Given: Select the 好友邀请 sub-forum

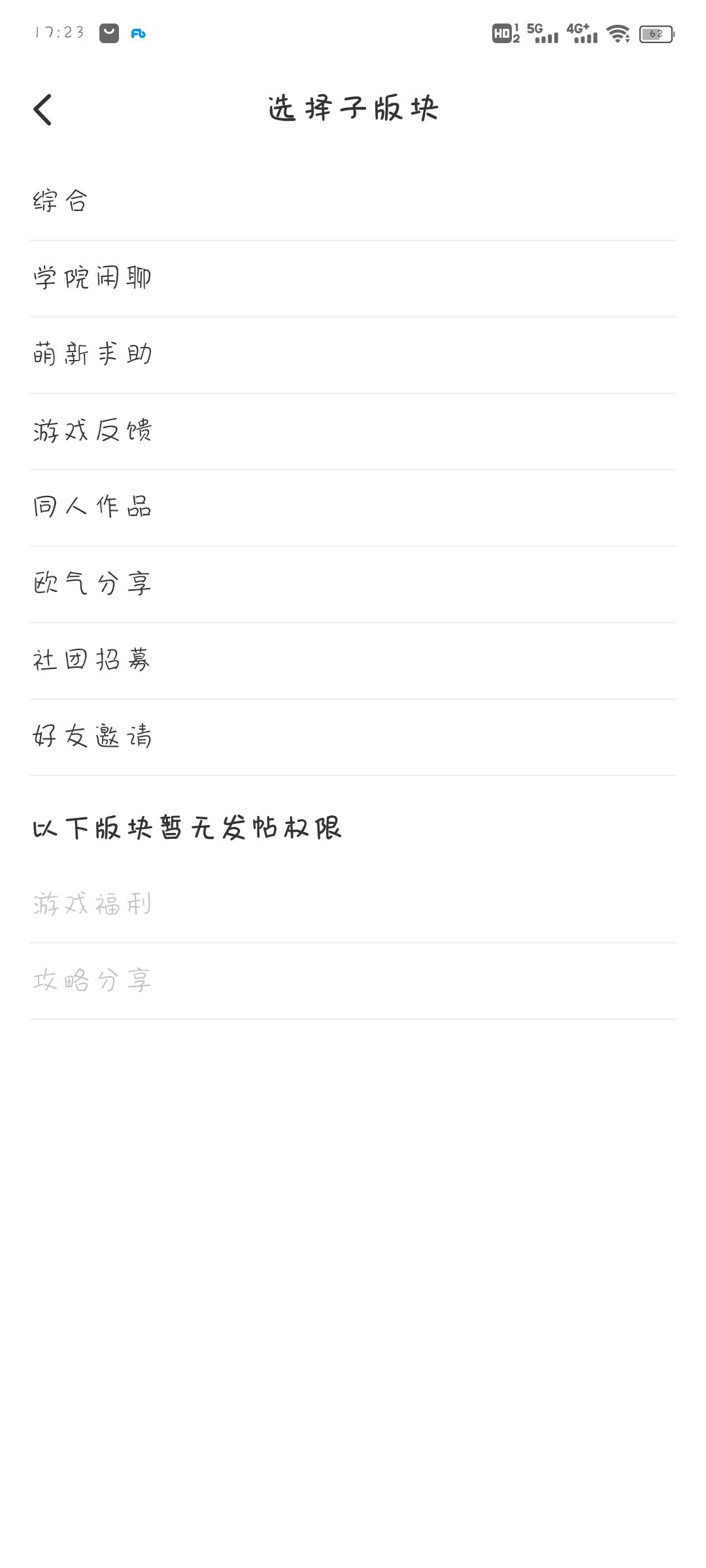Looking at the screenshot, I should pos(92,737).
